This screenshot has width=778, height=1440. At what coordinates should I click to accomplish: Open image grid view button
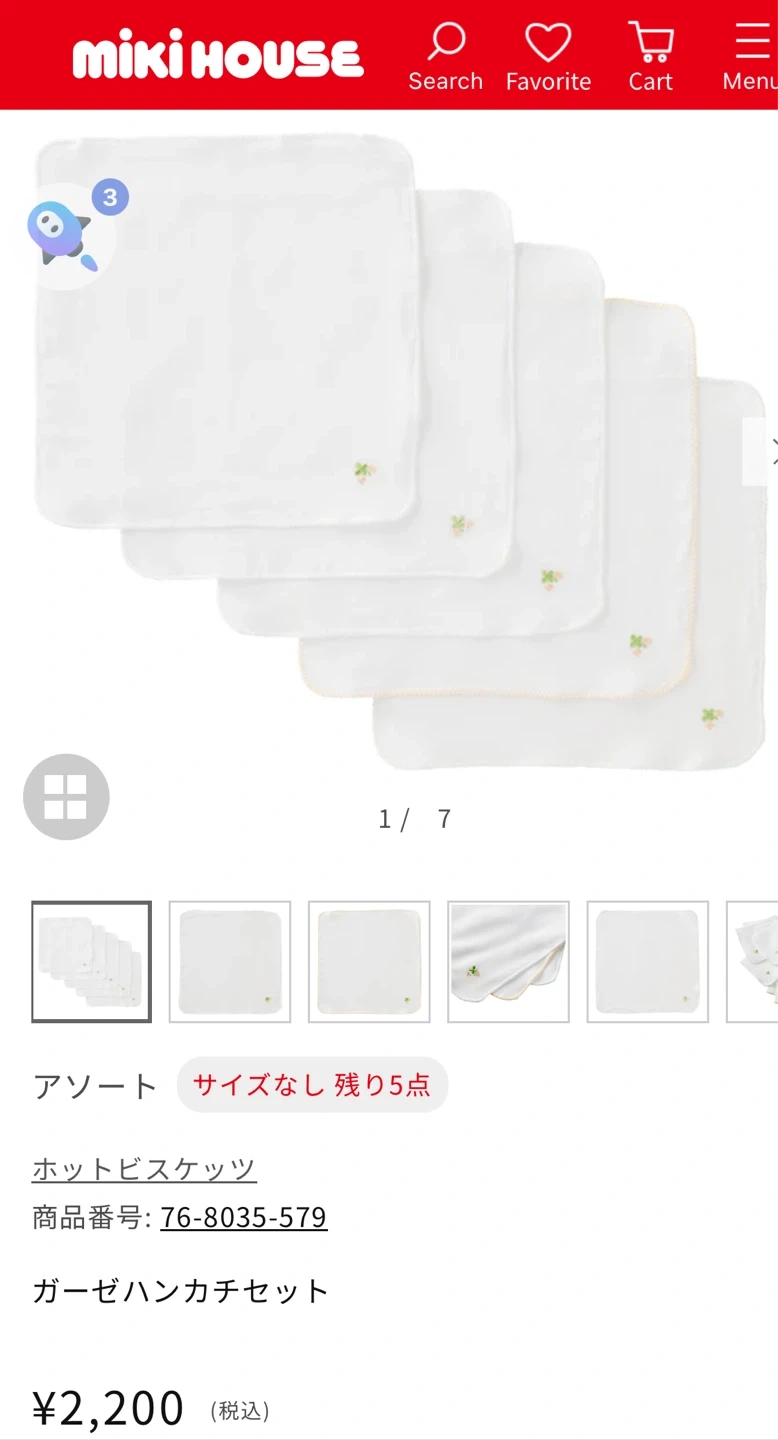pyautogui.click(x=66, y=797)
